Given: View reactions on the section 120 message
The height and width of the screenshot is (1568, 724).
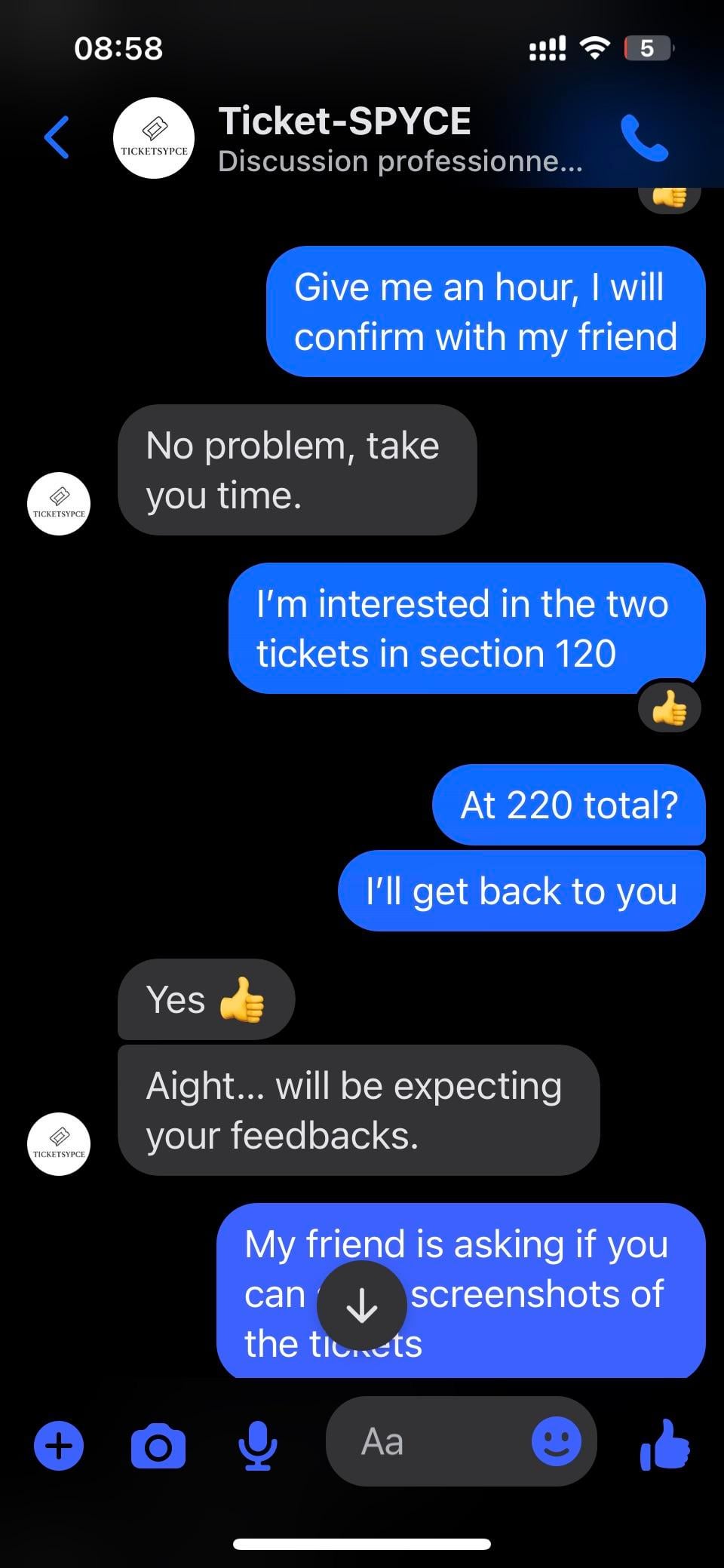Looking at the screenshot, I should tap(669, 709).
